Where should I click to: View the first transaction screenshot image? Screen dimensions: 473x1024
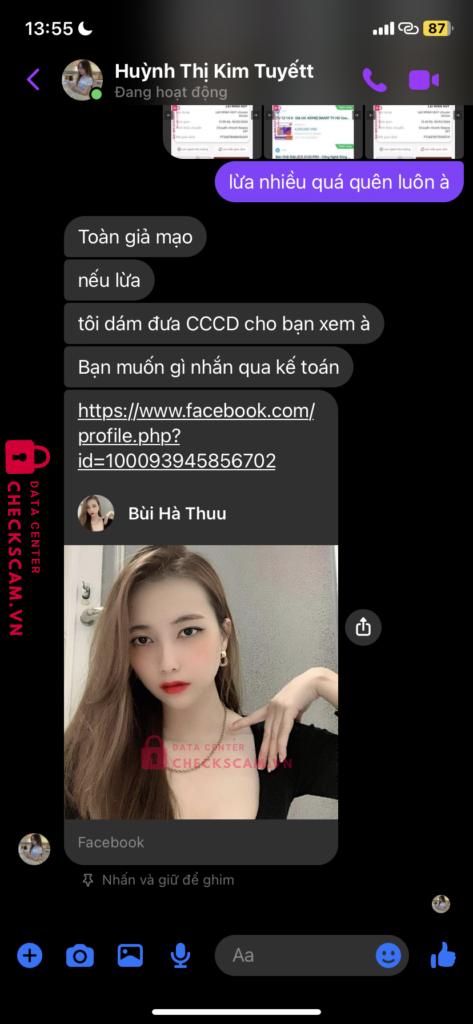coord(216,131)
